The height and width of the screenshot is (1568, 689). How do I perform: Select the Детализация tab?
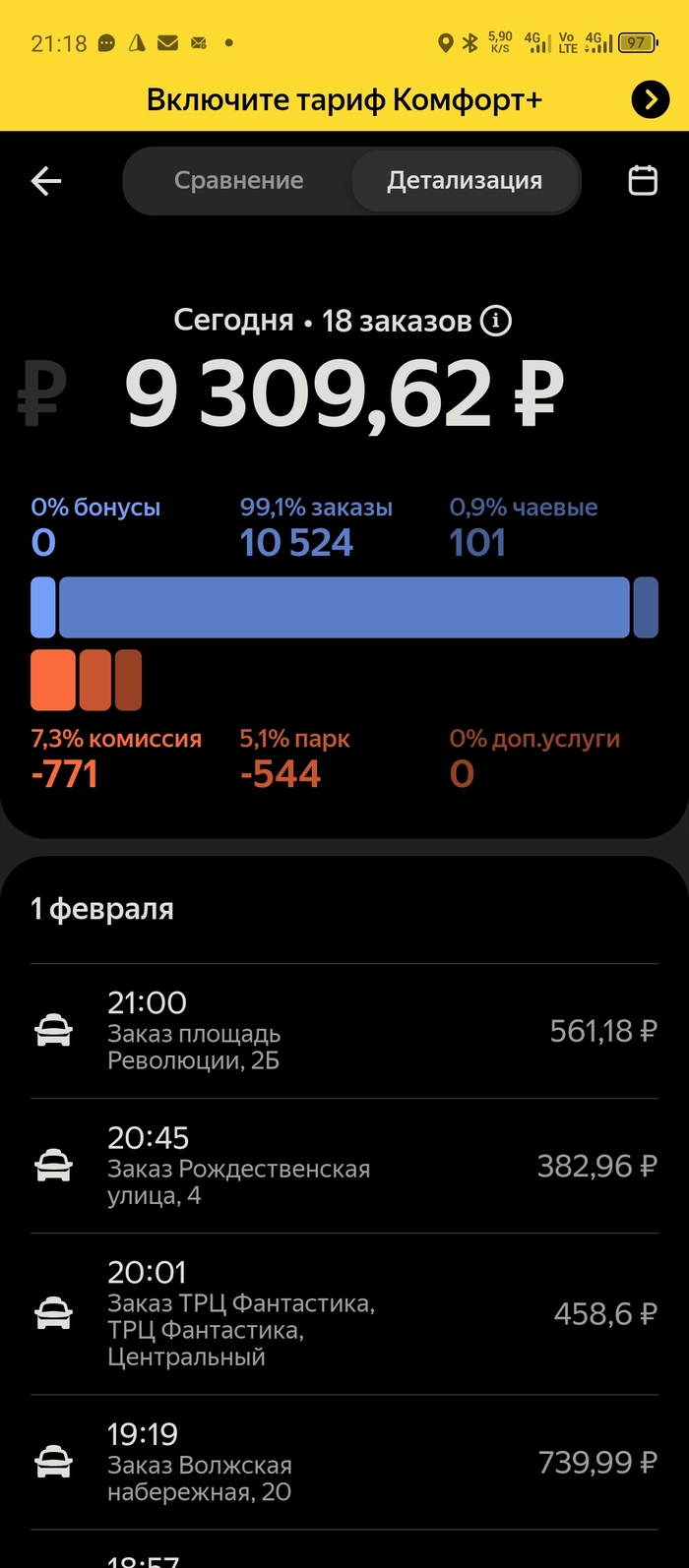tap(465, 181)
